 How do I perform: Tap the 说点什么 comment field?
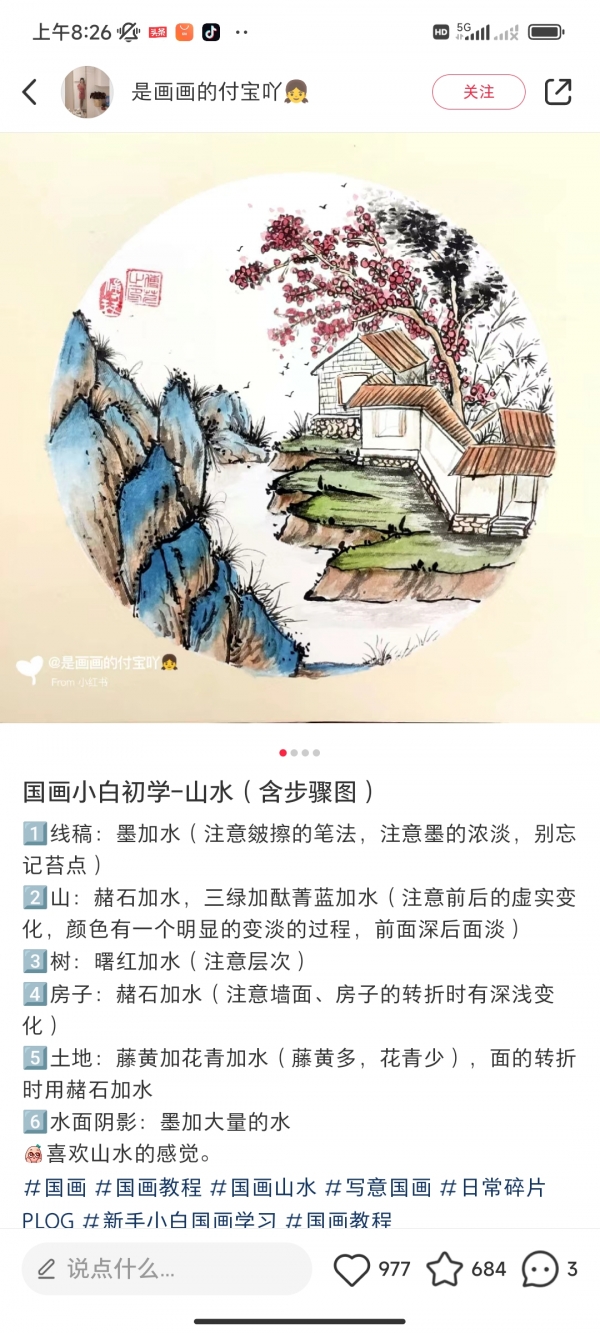tap(166, 1270)
